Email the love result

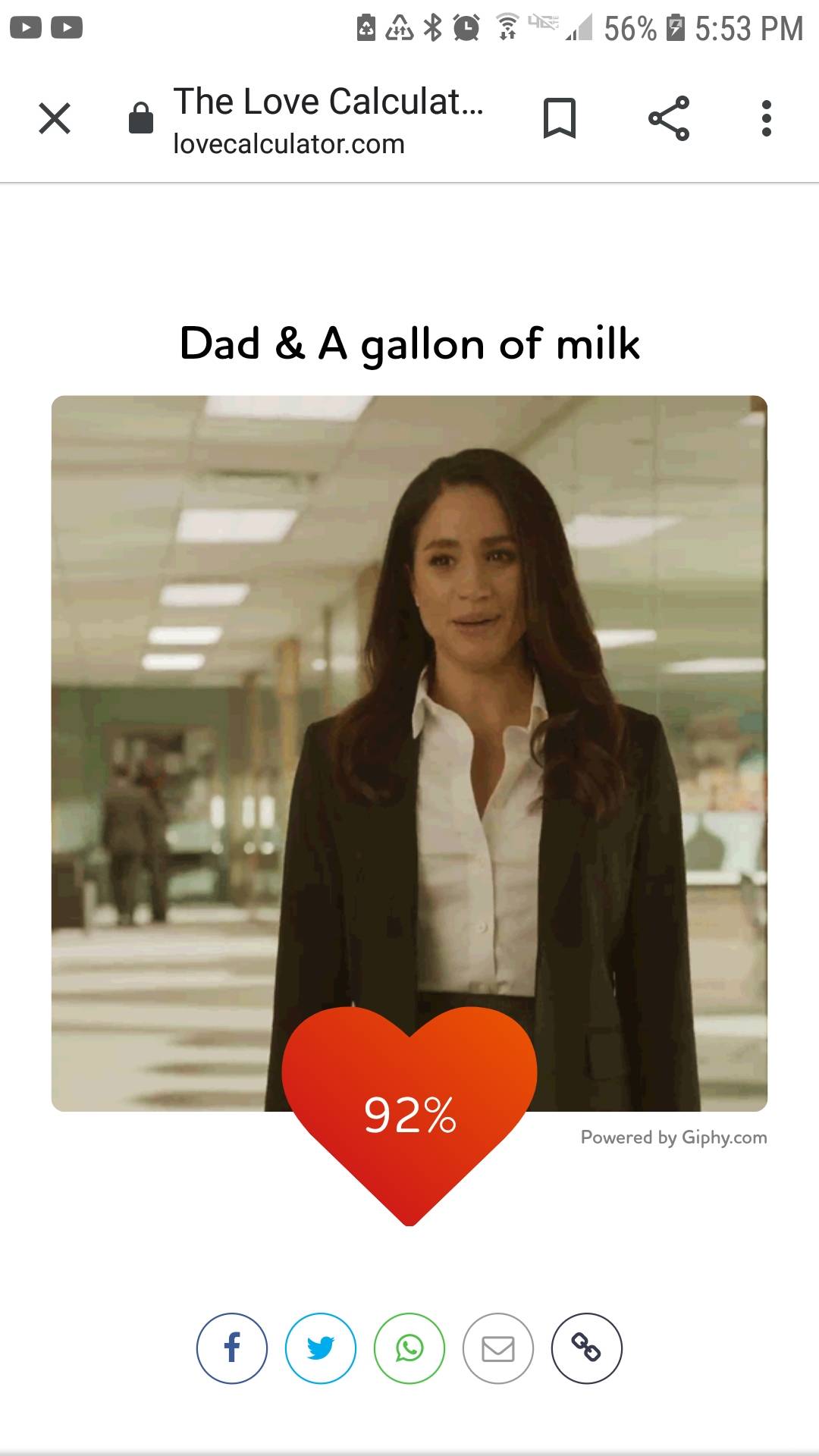(x=498, y=1348)
